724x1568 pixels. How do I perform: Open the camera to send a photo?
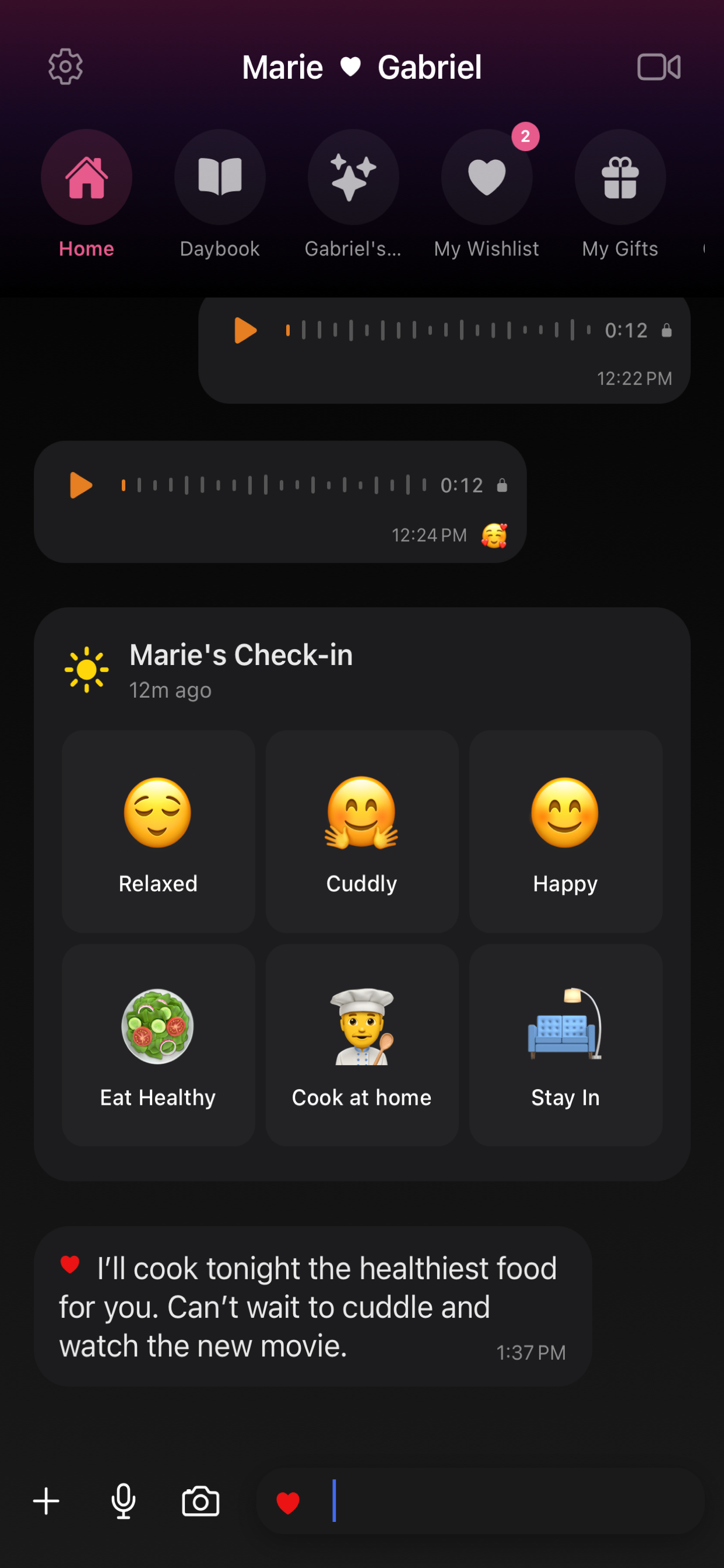click(201, 1500)
